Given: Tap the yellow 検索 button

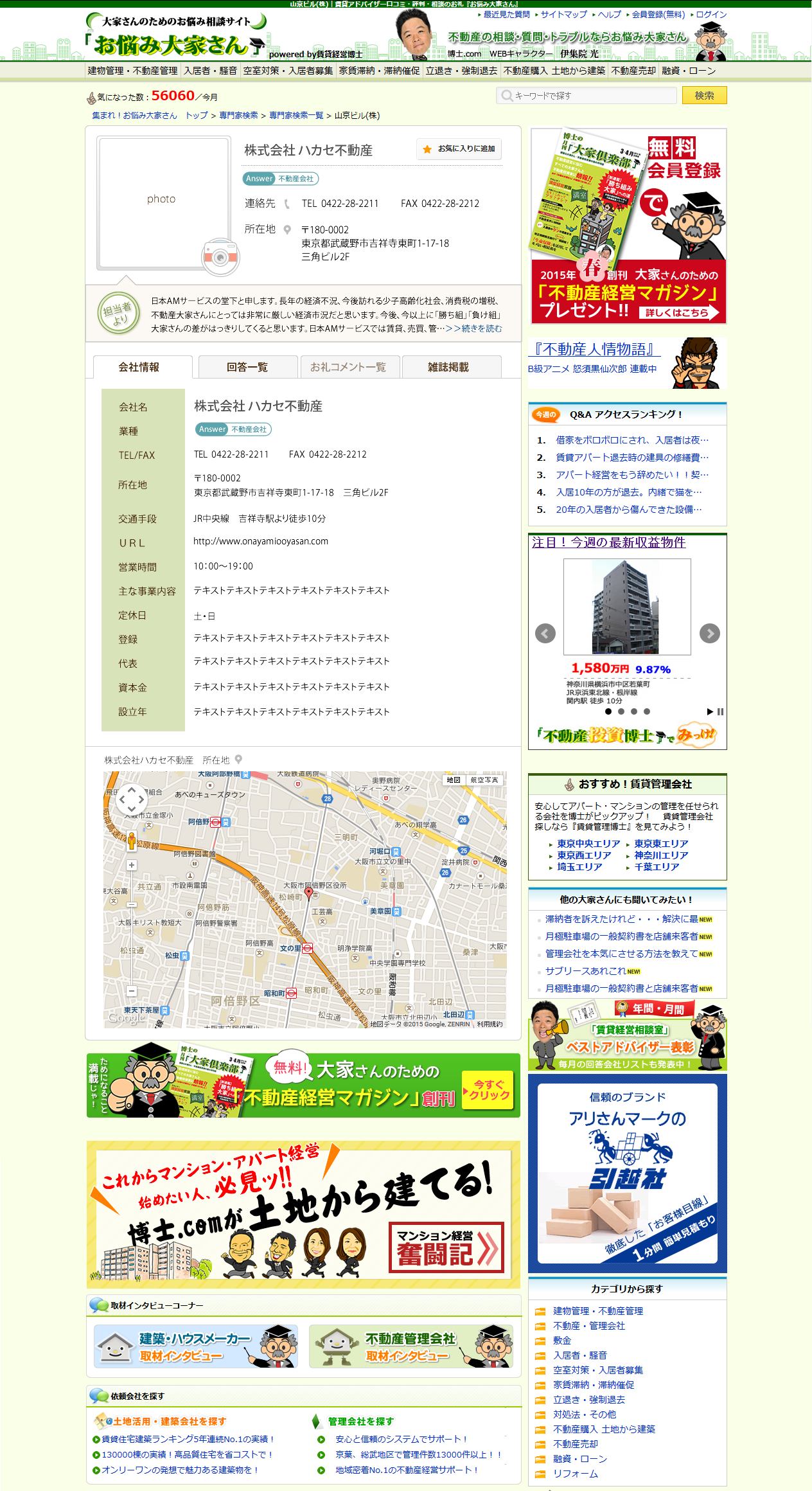Looking at the screenshot, I should pyautogui.click(x=704, y=96).
